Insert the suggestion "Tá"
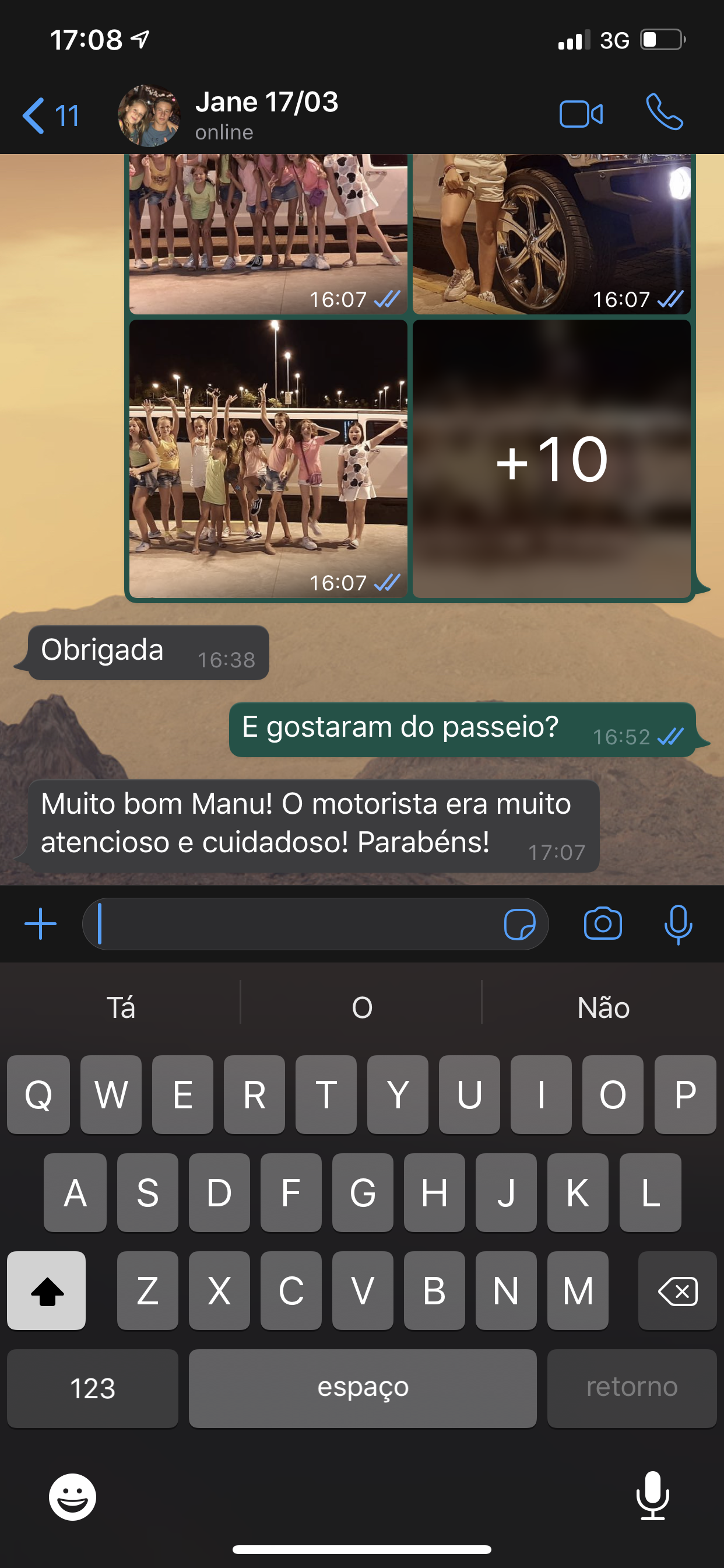The image size is (724, 1568). 121,1007
